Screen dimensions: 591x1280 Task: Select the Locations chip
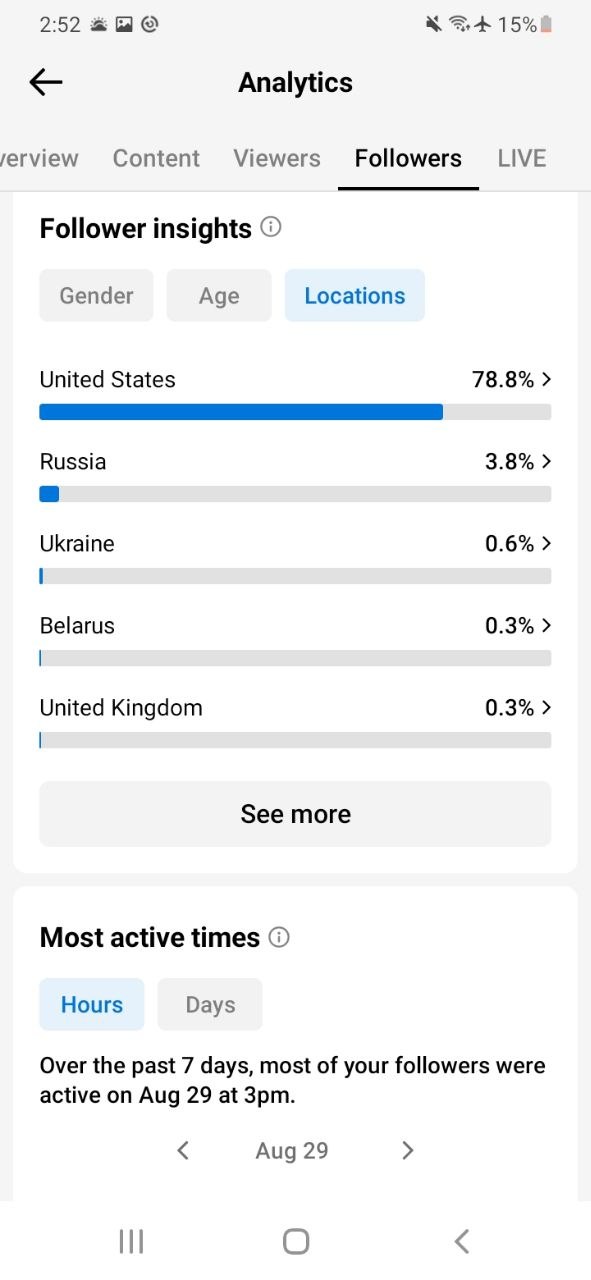[x=355, y=296]
